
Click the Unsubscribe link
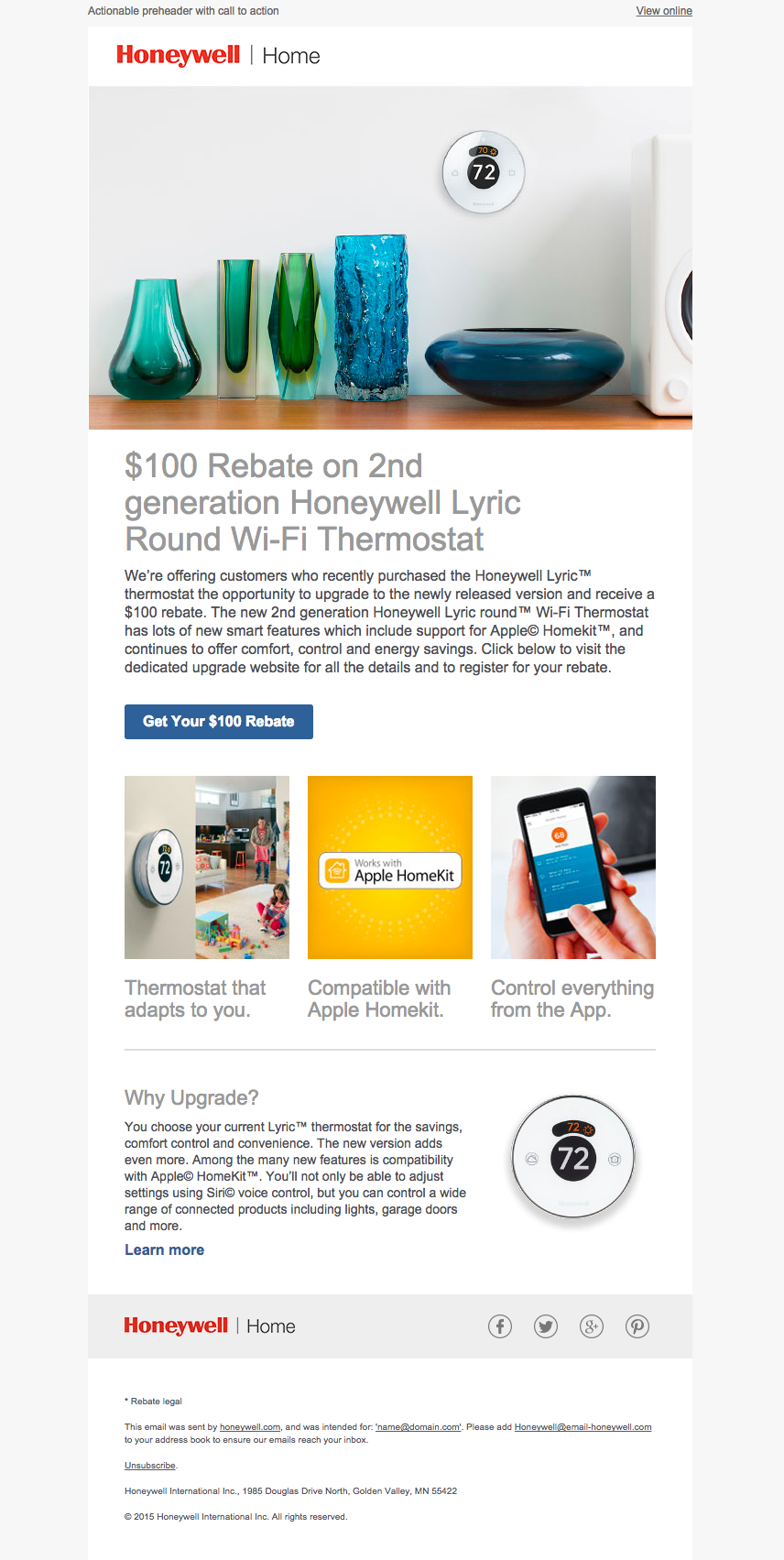click(149, 1466)
